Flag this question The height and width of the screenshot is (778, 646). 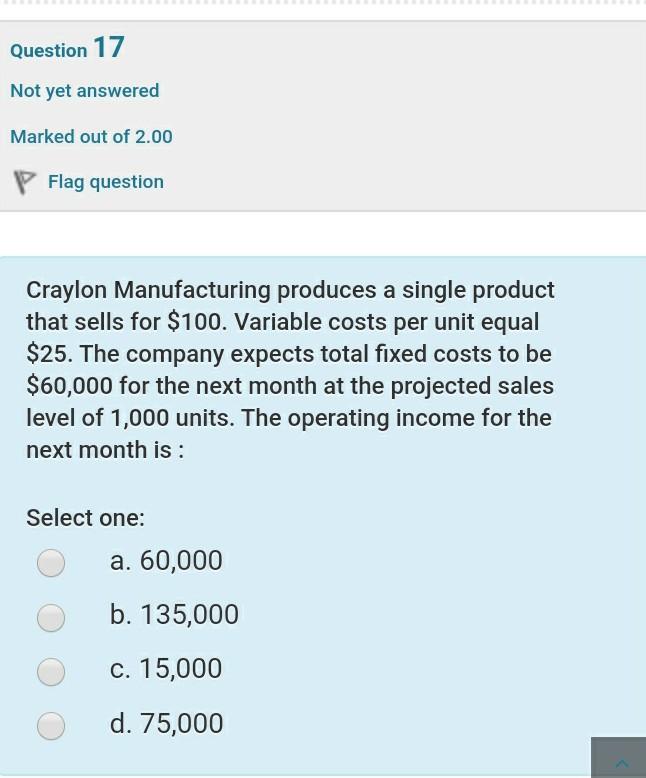point(104,182)
